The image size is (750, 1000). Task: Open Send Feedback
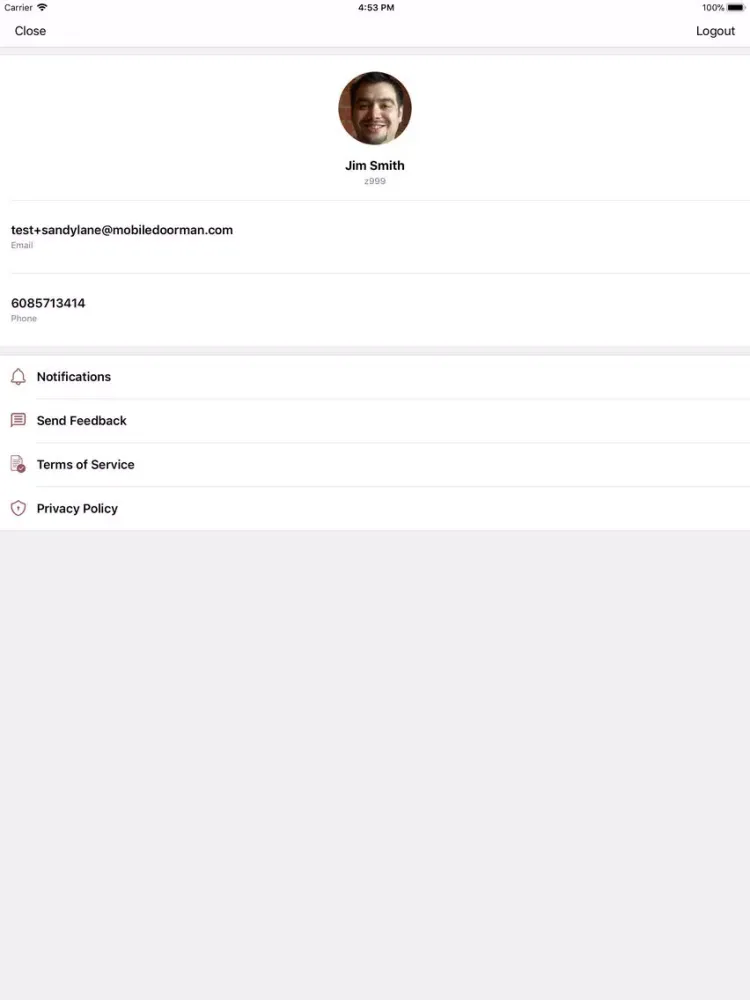coord(82,421)
